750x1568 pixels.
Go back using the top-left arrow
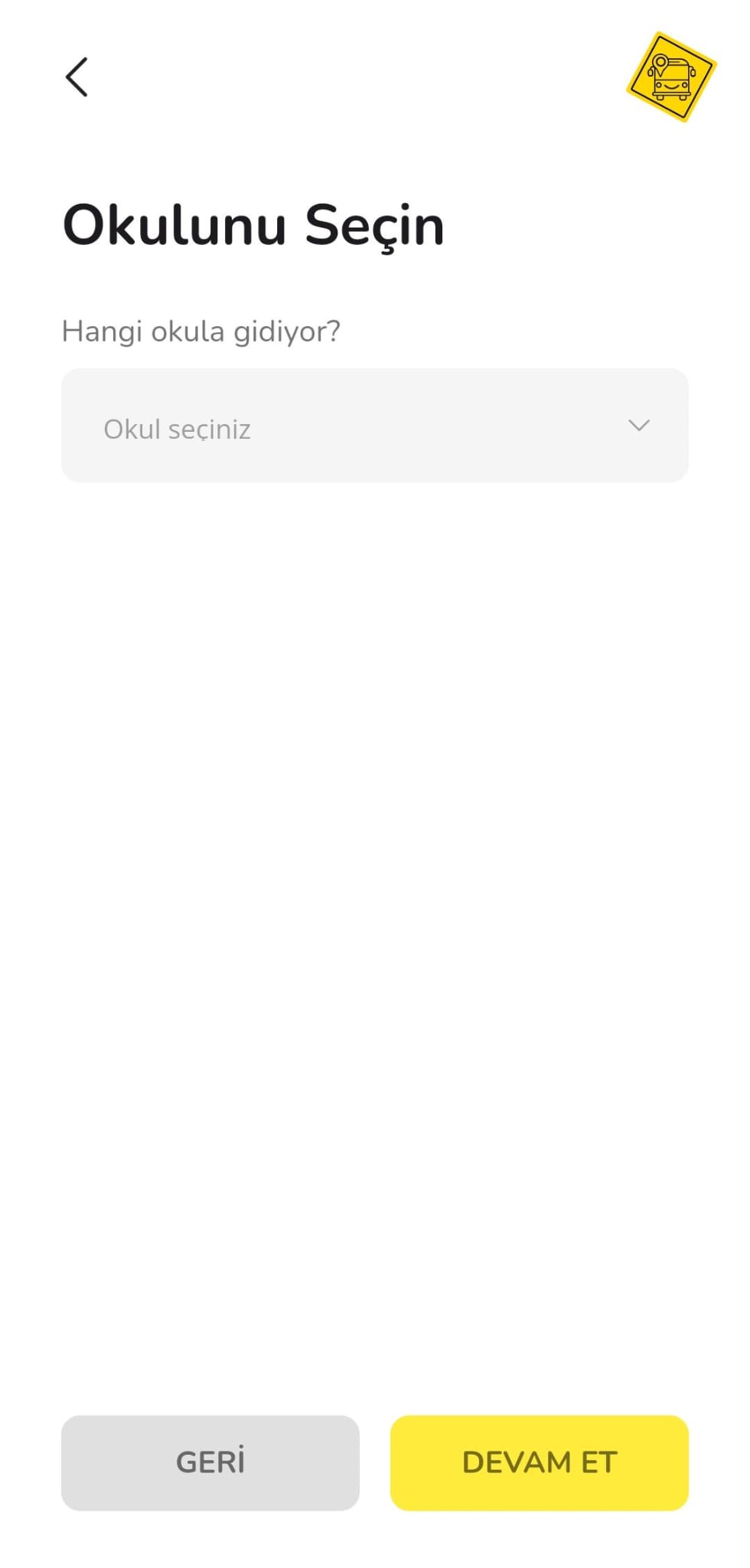pyautogui.click(x=77, y=77)
